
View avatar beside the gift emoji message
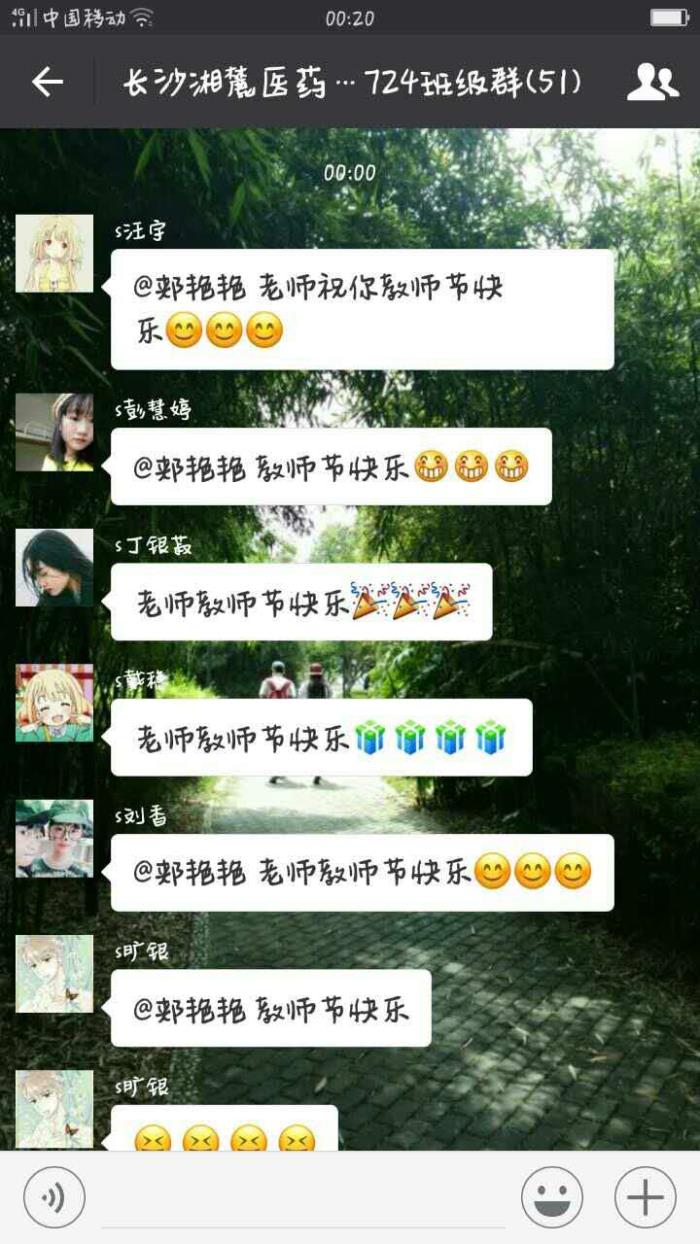tap(54, 703)
